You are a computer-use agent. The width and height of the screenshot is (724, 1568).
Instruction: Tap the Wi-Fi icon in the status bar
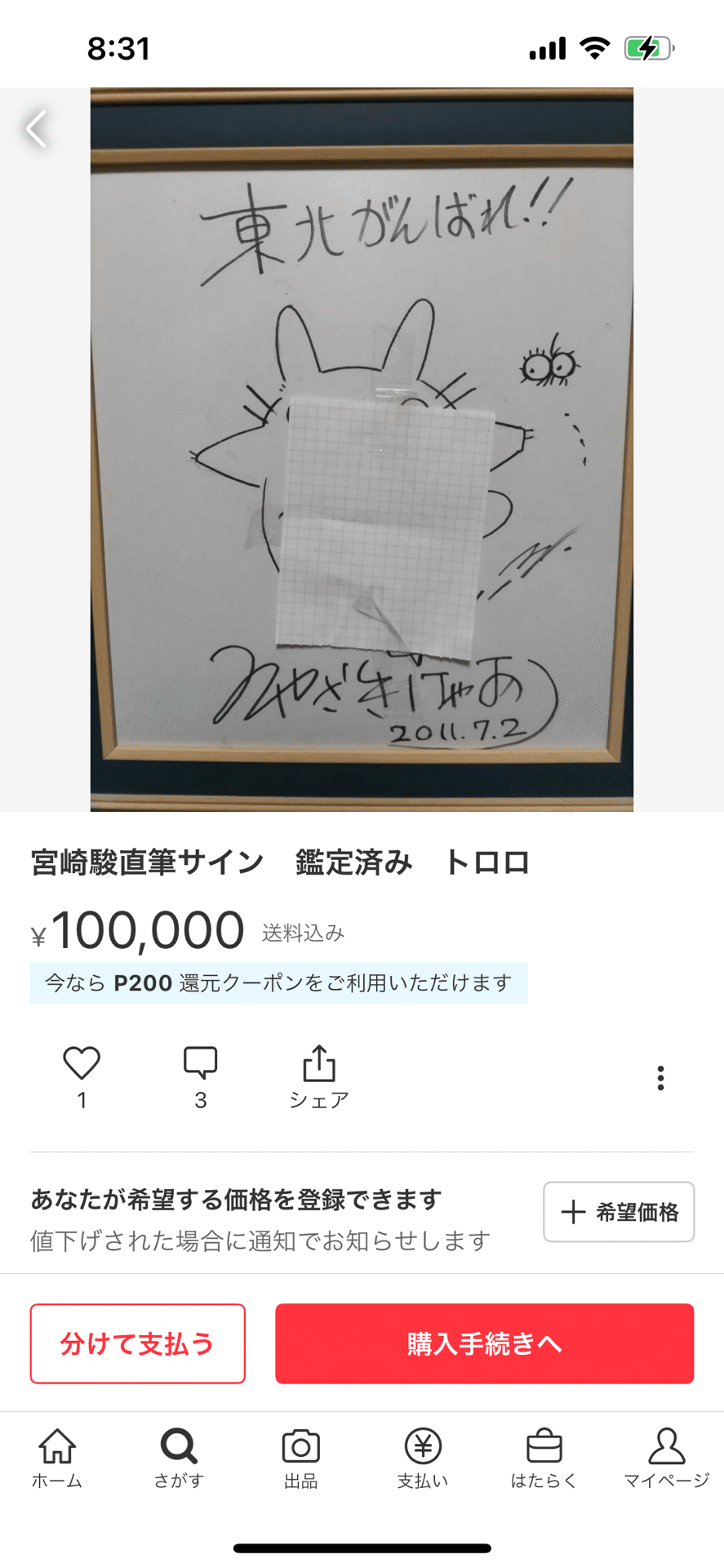[x=595, y=48]
